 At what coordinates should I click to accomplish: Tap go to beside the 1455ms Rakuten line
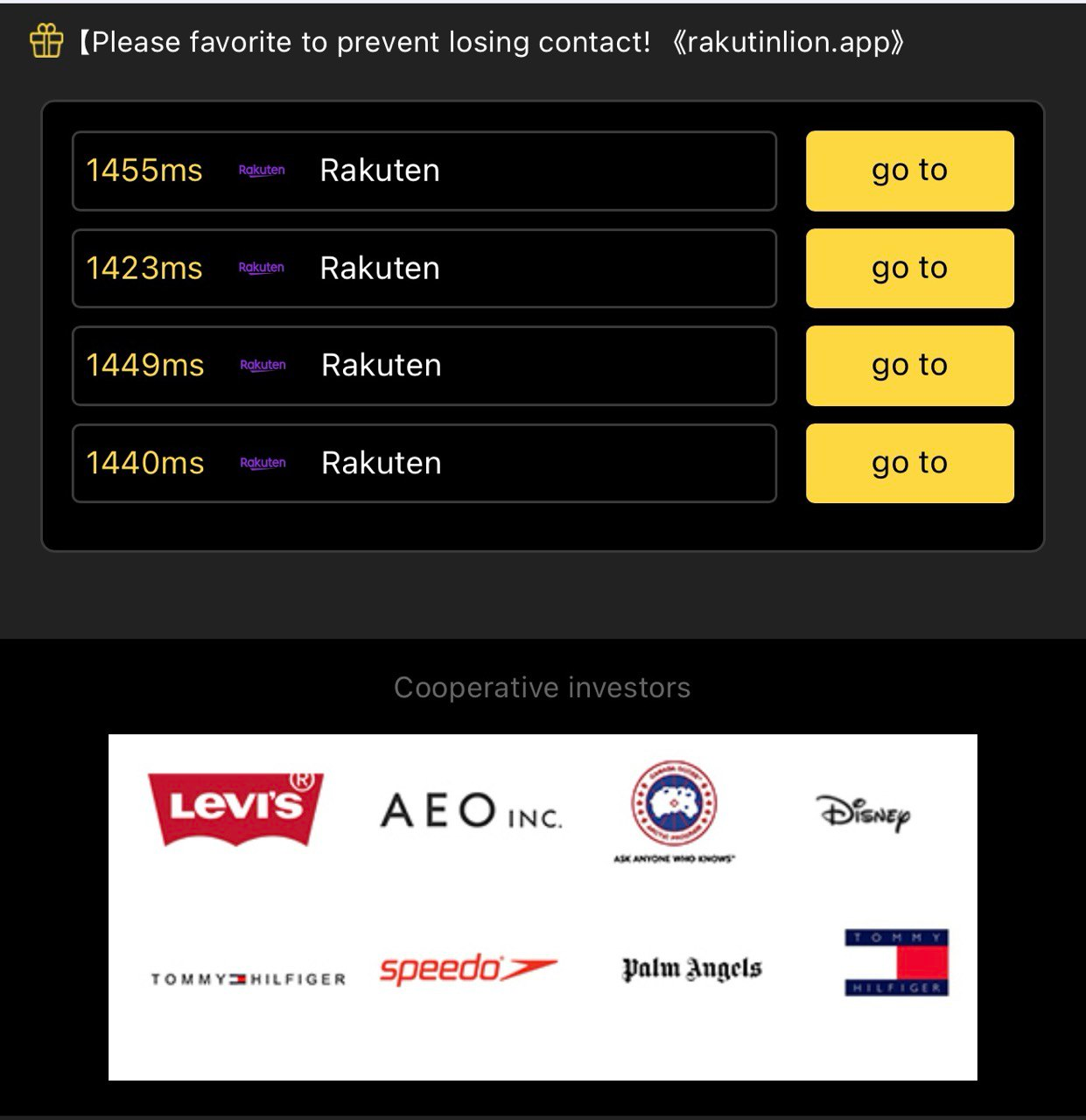coord(909,171)
